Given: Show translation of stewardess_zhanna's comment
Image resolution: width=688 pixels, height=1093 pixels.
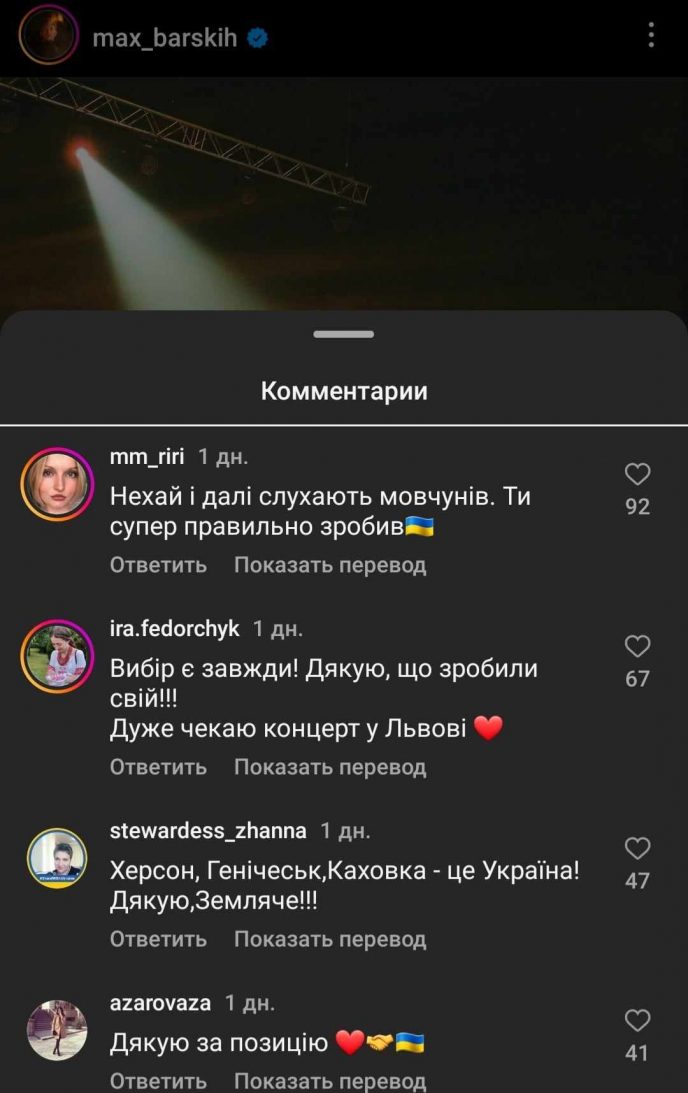Looking at the screenshot, I should tap(330, 939).
